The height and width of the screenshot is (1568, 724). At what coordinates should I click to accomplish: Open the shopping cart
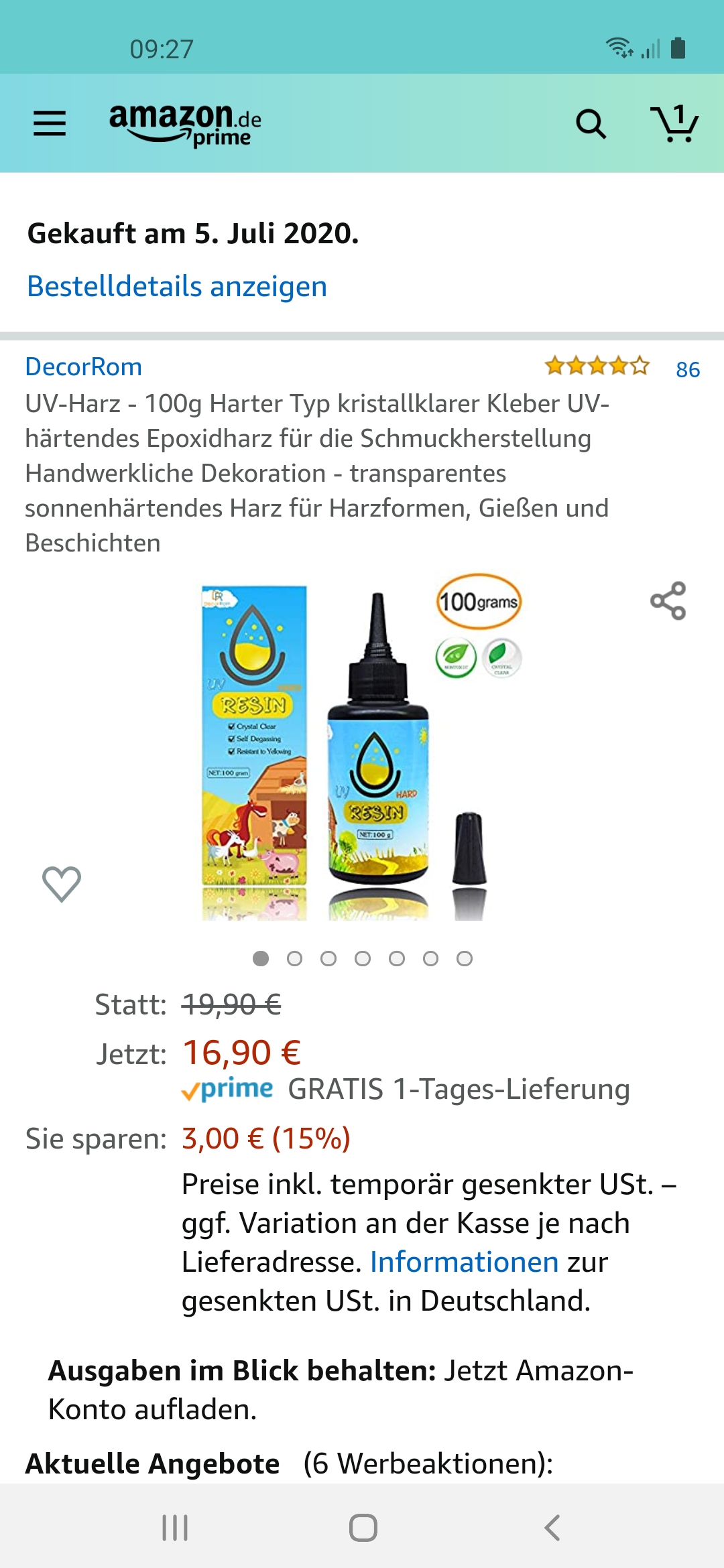(674, 123)
